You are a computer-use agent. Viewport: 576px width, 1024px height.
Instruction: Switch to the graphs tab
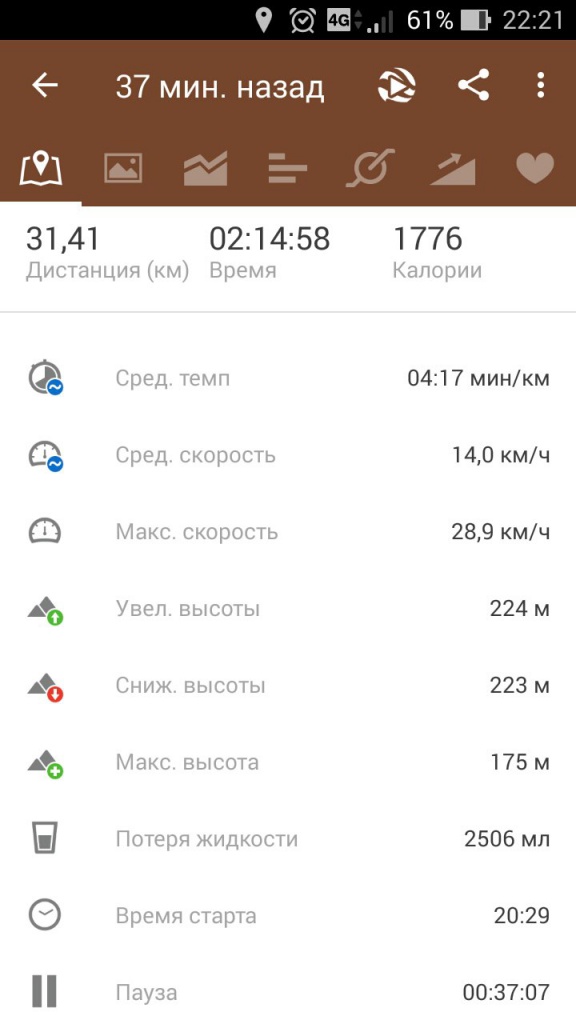tap(206, 168)
